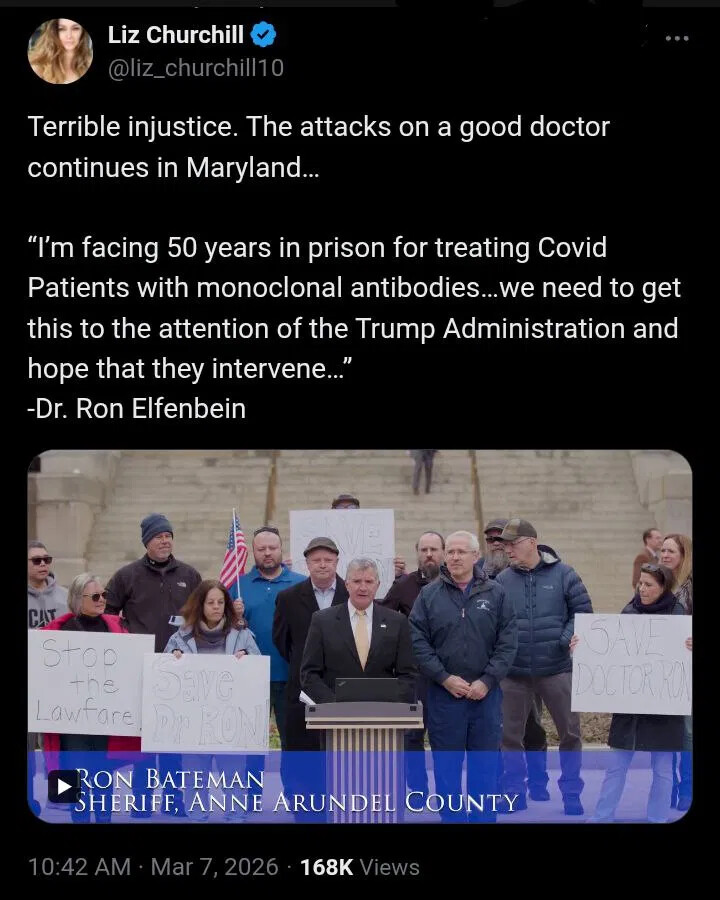Open the post's three-dot overflow menu

coord(677,39)
